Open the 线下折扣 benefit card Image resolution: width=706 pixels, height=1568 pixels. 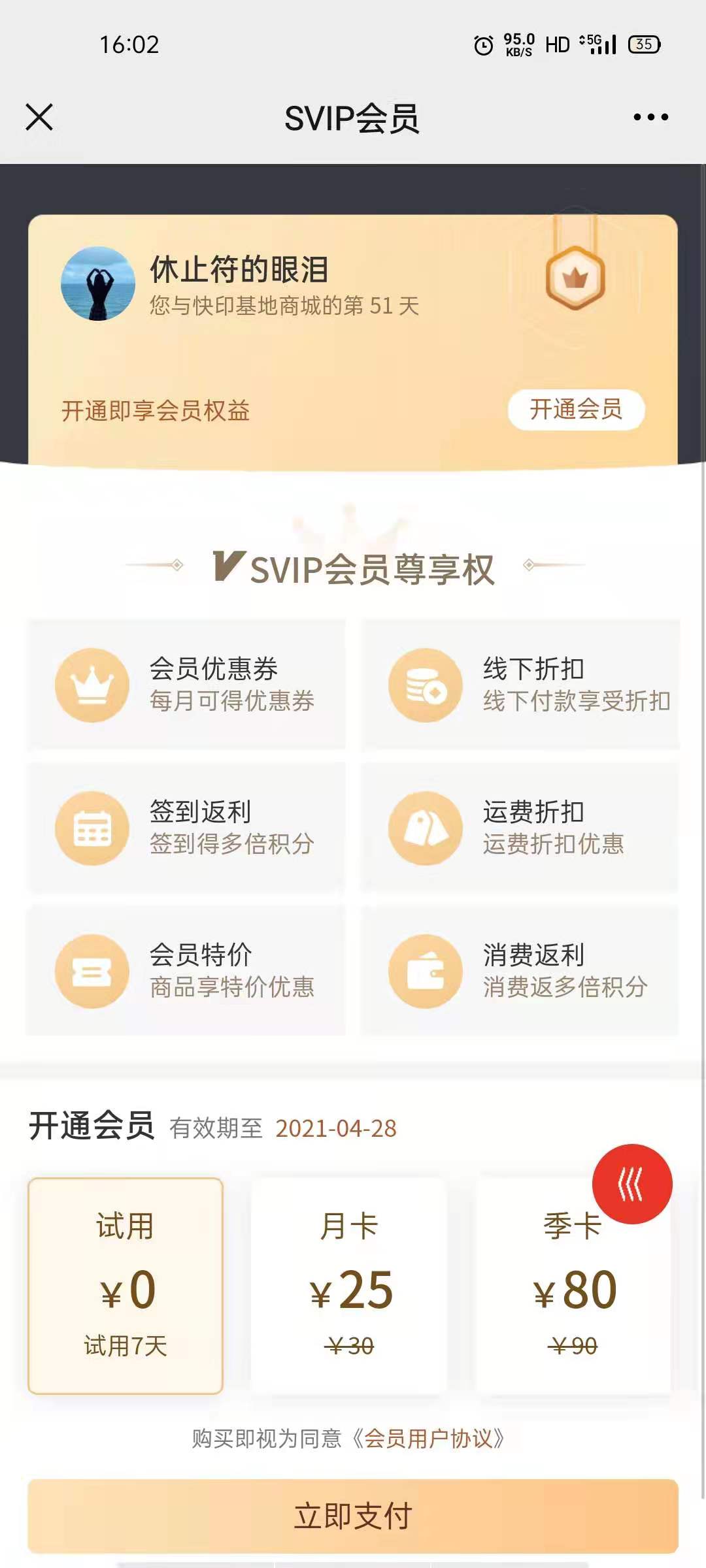coord(520,684)
